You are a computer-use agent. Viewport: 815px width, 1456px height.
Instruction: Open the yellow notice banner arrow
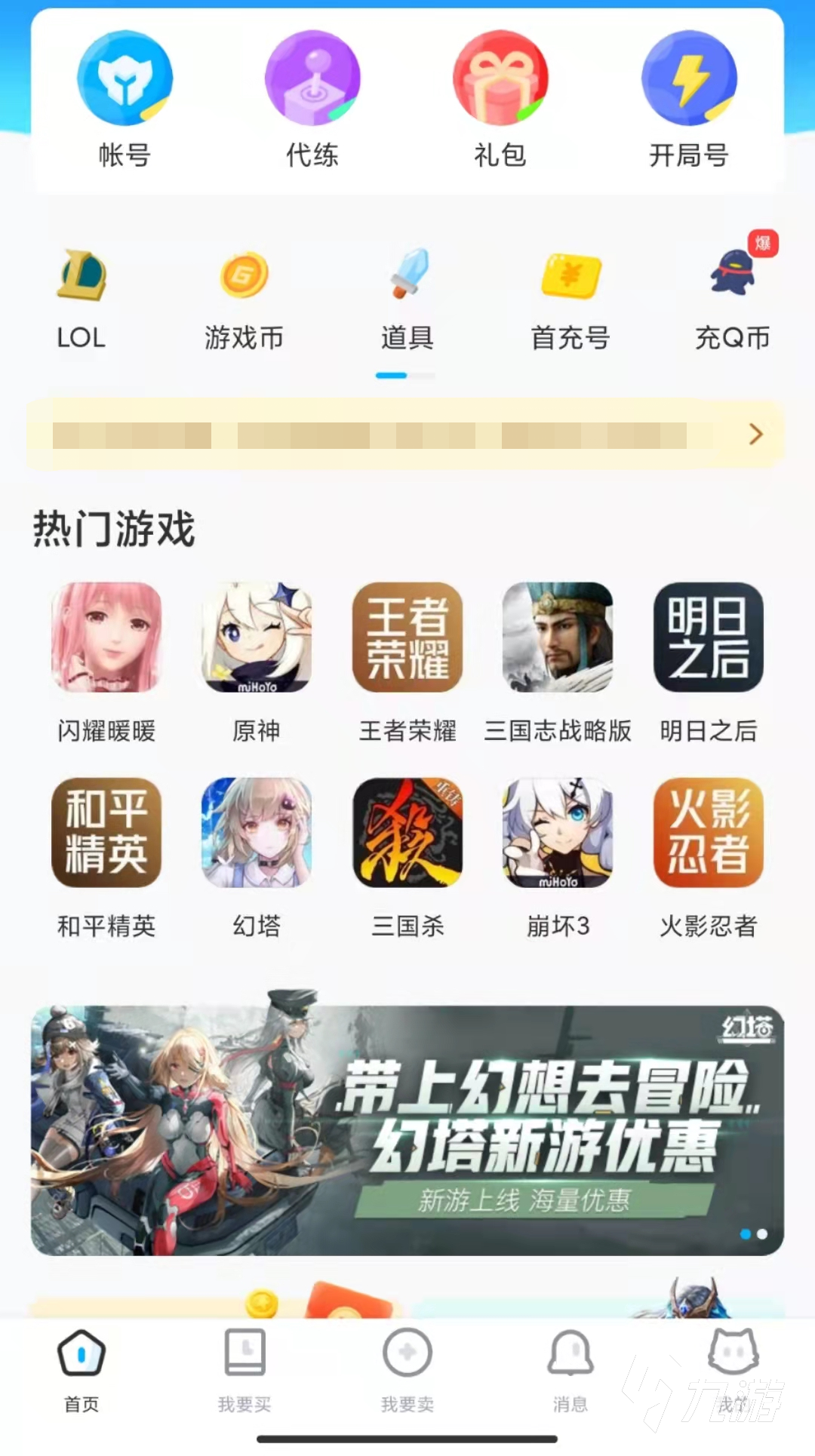tap(755, 434)
